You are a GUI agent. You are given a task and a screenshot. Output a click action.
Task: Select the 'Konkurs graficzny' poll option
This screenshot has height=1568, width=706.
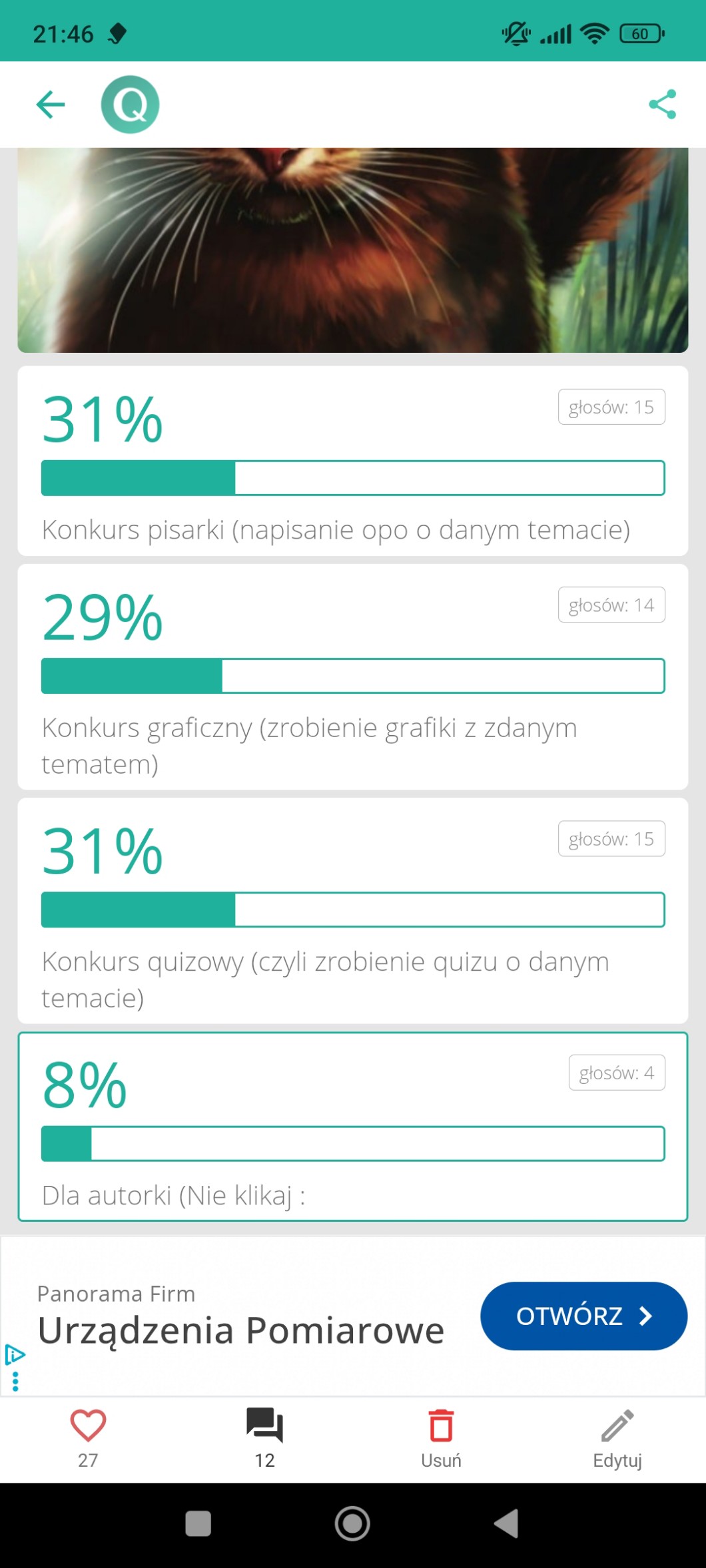point(352,676)
